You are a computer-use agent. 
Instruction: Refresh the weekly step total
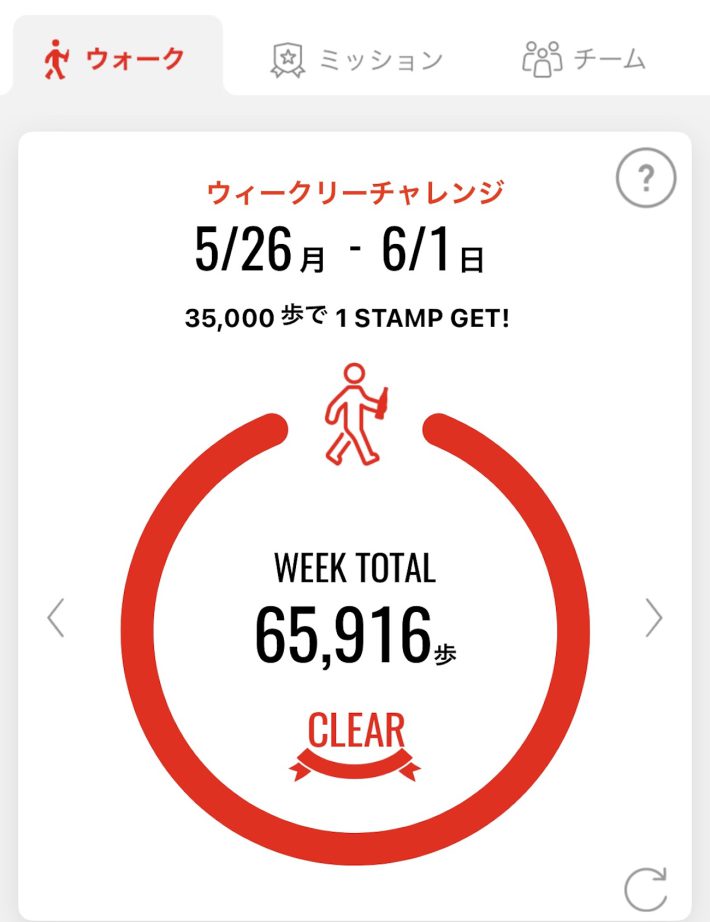[645, 889]
